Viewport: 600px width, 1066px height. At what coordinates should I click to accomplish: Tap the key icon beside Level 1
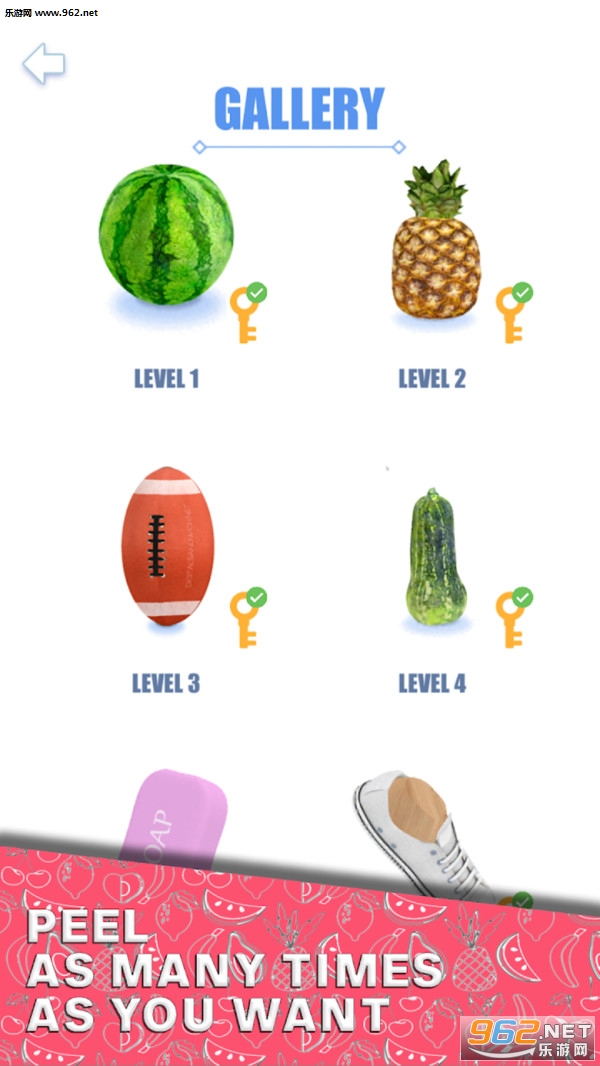[247, 314]
